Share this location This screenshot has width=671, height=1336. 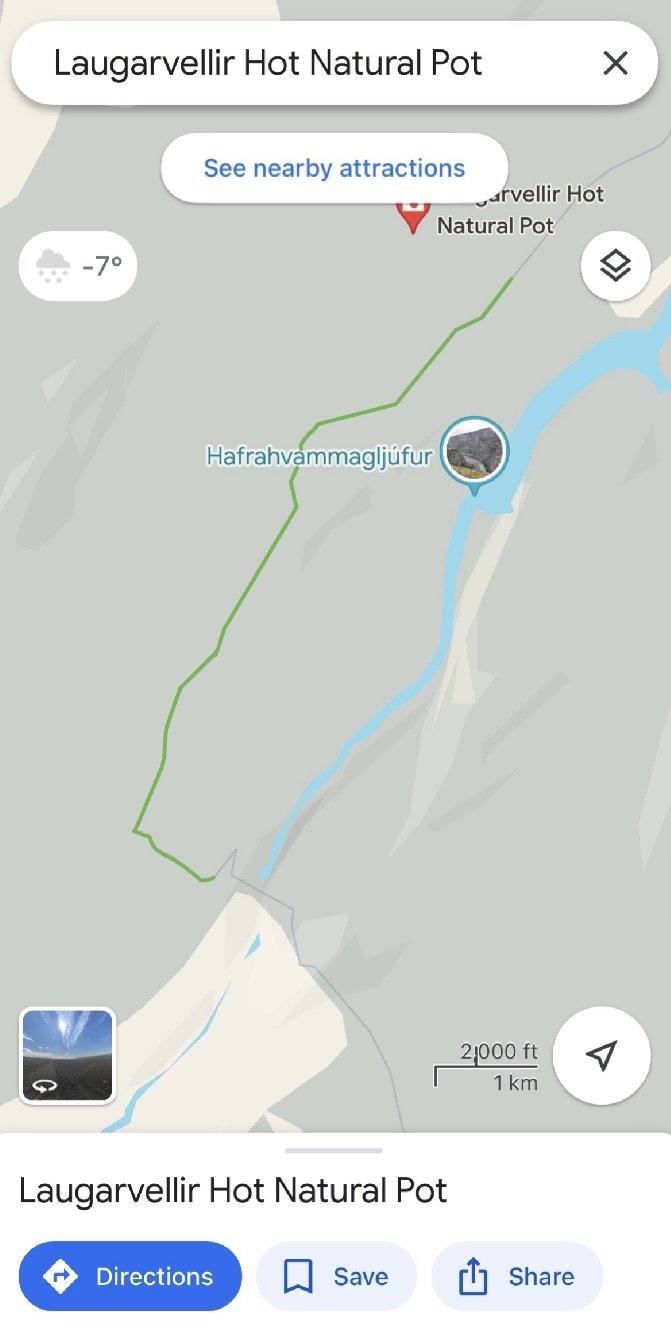(517, 1277)
